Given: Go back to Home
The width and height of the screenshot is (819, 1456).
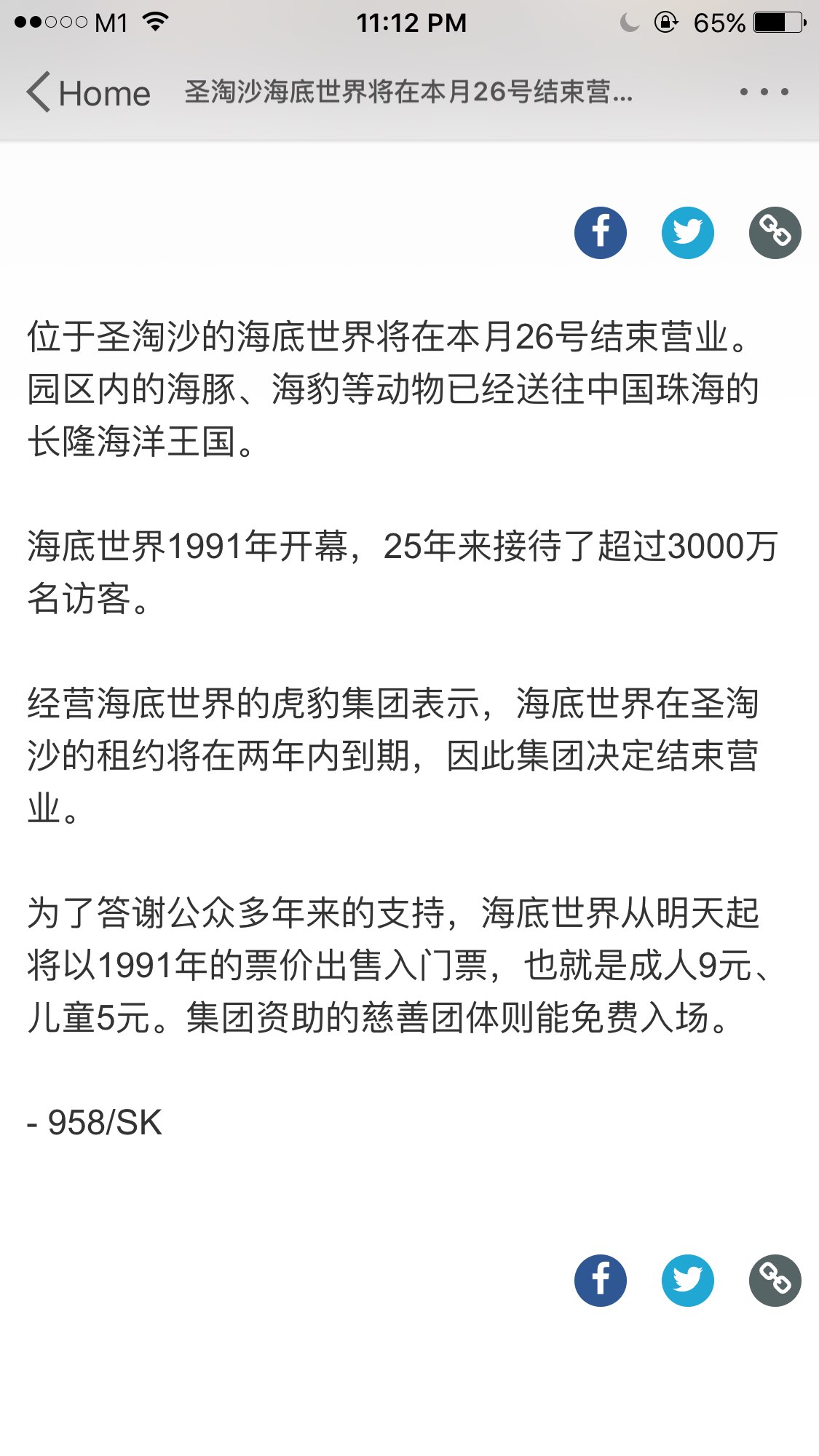Looking at the screenshot, I should (x=89, y=92).
